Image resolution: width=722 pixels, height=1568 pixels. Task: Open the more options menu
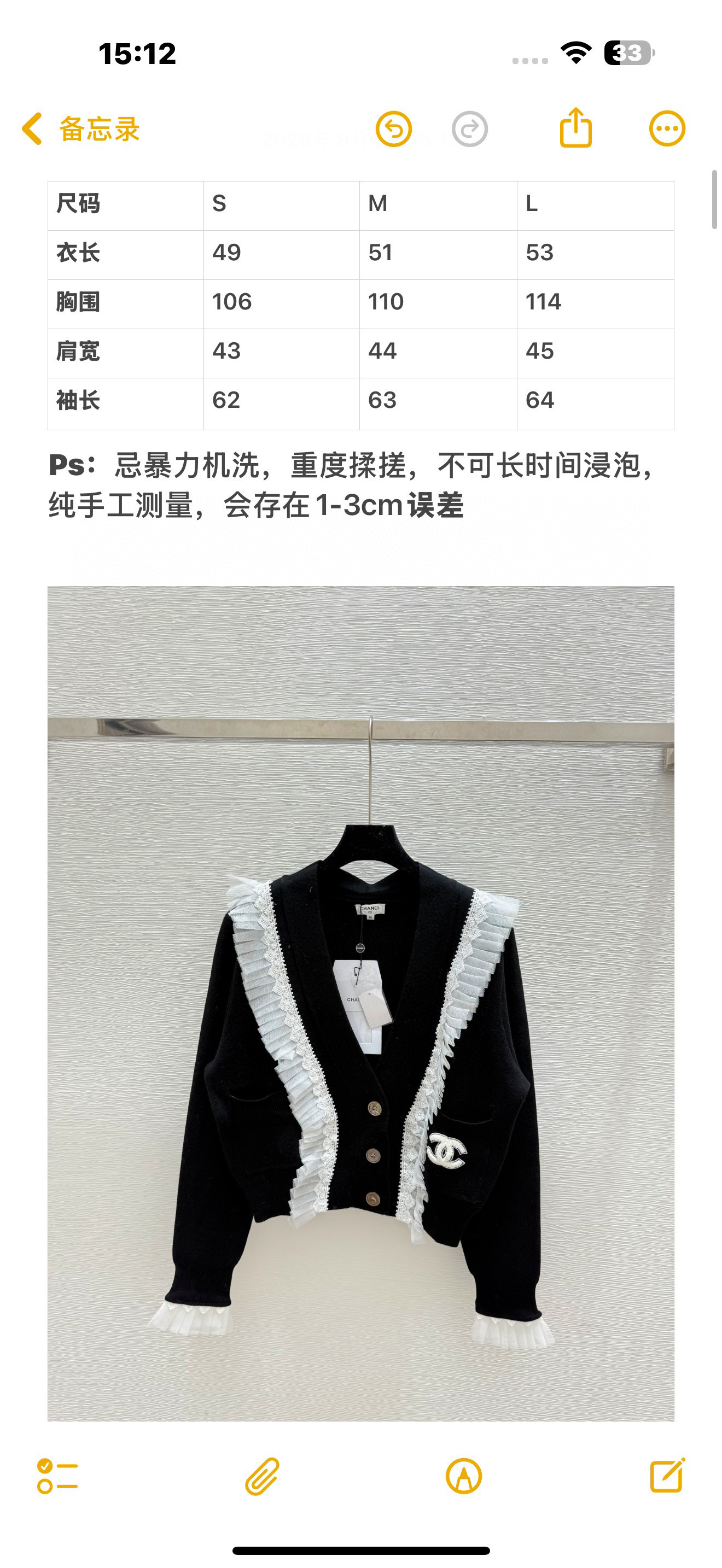(x=667, y=129)
